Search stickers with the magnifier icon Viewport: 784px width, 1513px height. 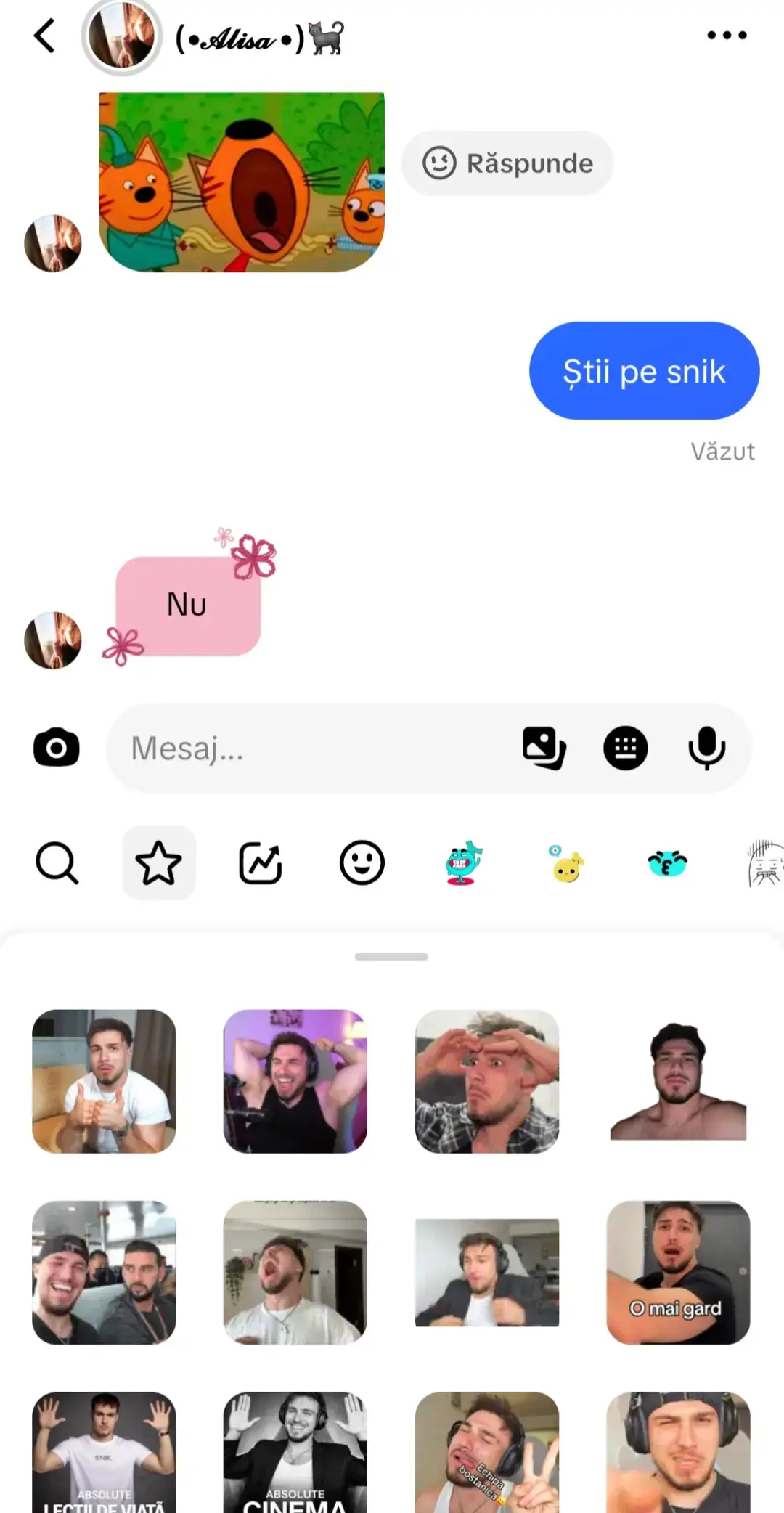pos(57,863)
